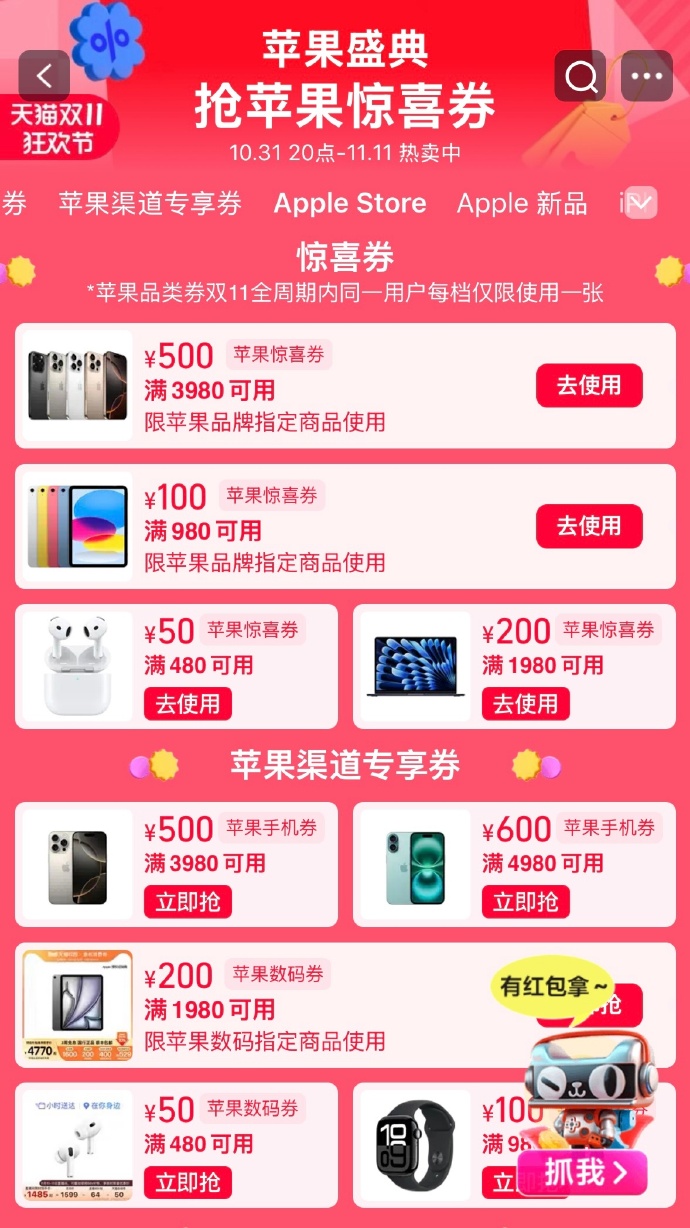Expand the tab list dropdown arrow
Image resolution: width=690 pixels, height=1228 pixels.
[x=641, y=203]
